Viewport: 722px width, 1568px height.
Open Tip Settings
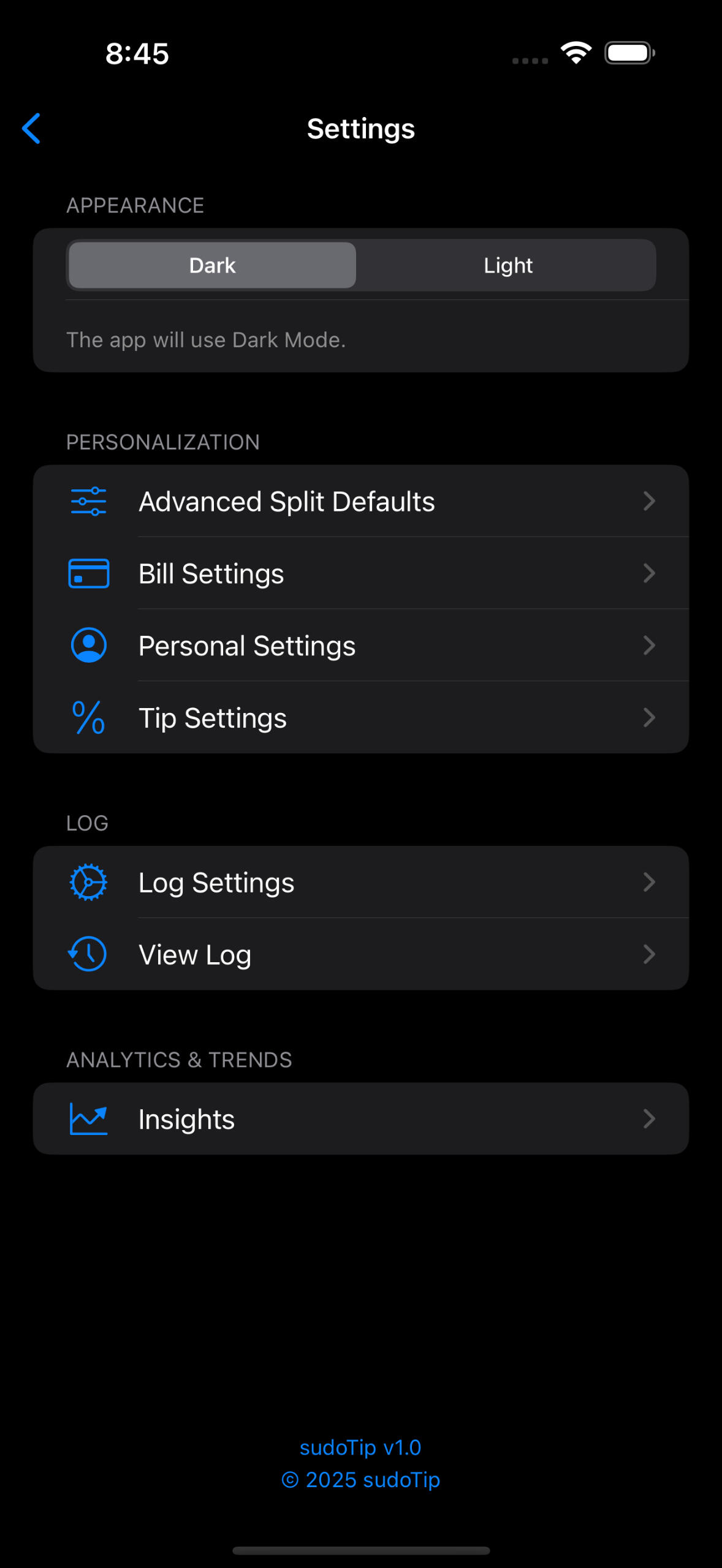pos(360,718)
